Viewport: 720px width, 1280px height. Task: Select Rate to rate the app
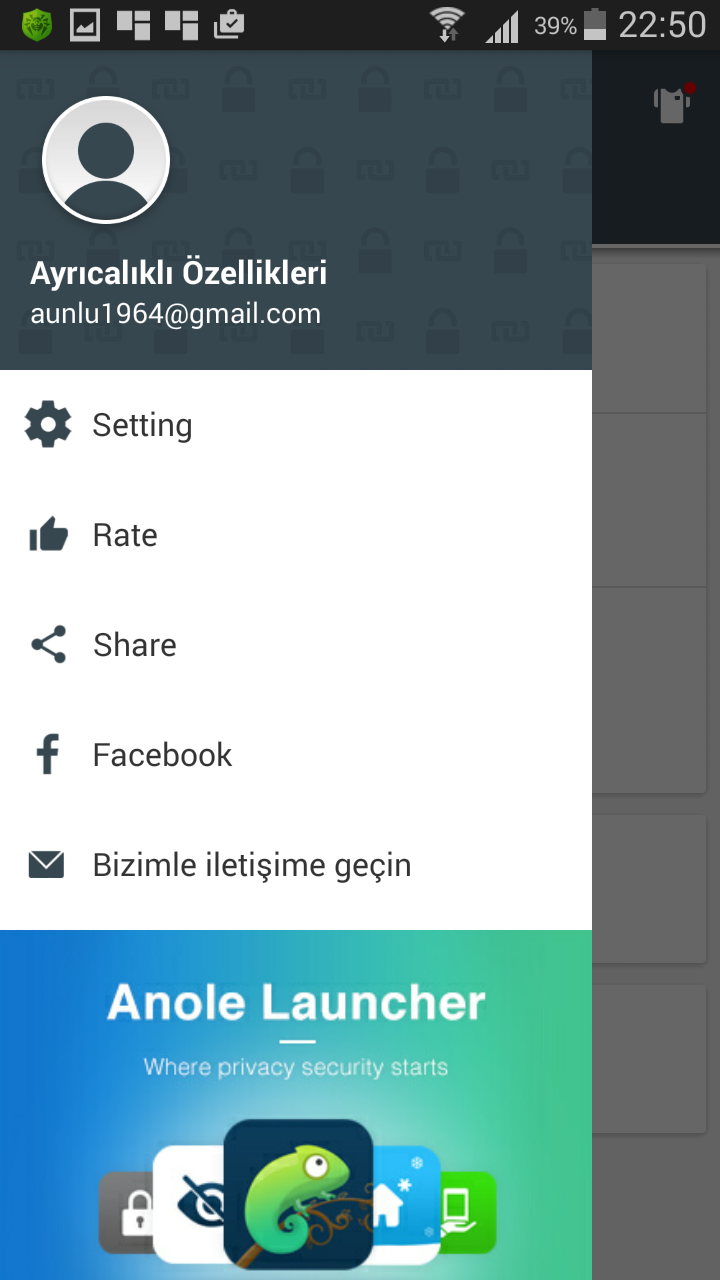[296, 535]
